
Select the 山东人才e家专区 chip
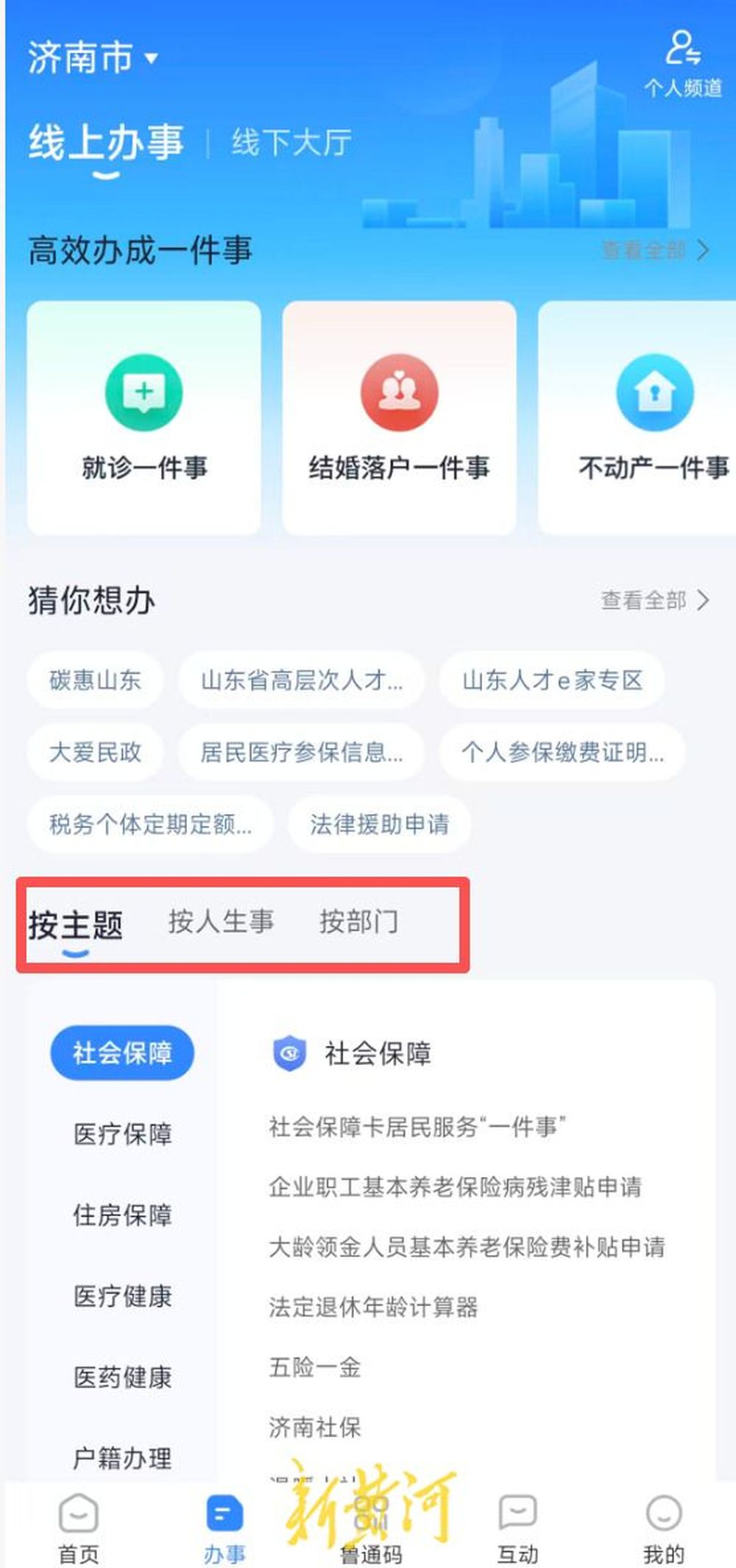552,680
